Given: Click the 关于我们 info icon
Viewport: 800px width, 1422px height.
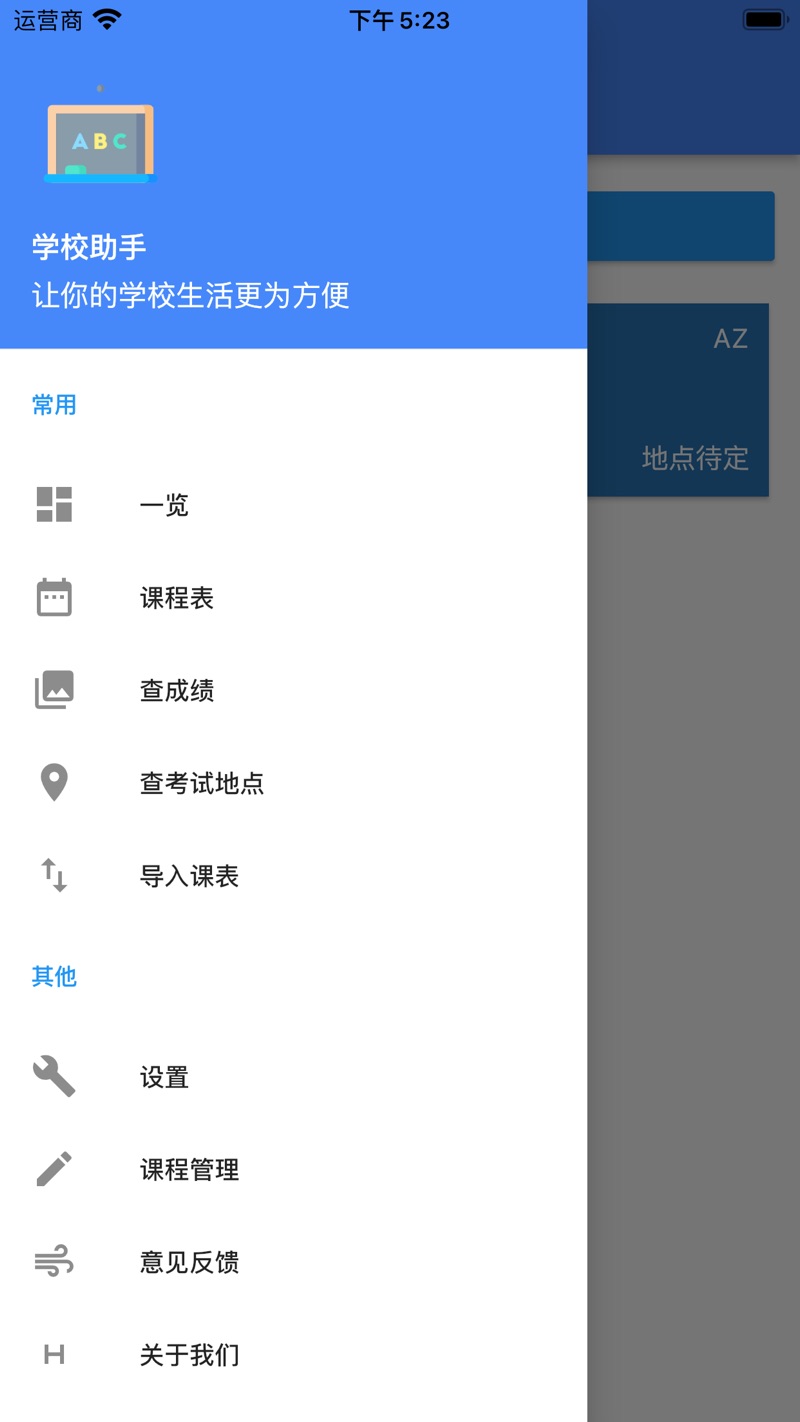Looking at the screenshot, I should coord(54,1355).
